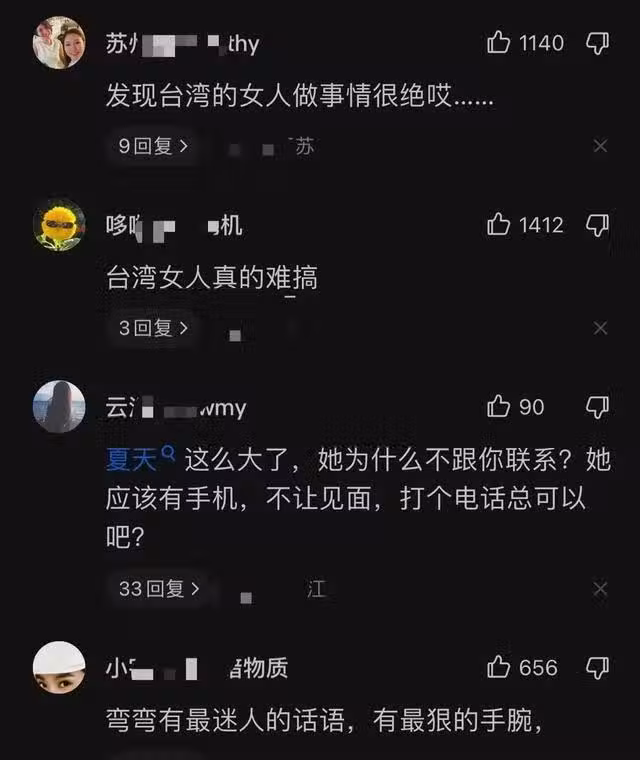Dismiss the comment mentioning 夏天
Image resolution: width=640 pixels, height=760 pixels.
600,589
